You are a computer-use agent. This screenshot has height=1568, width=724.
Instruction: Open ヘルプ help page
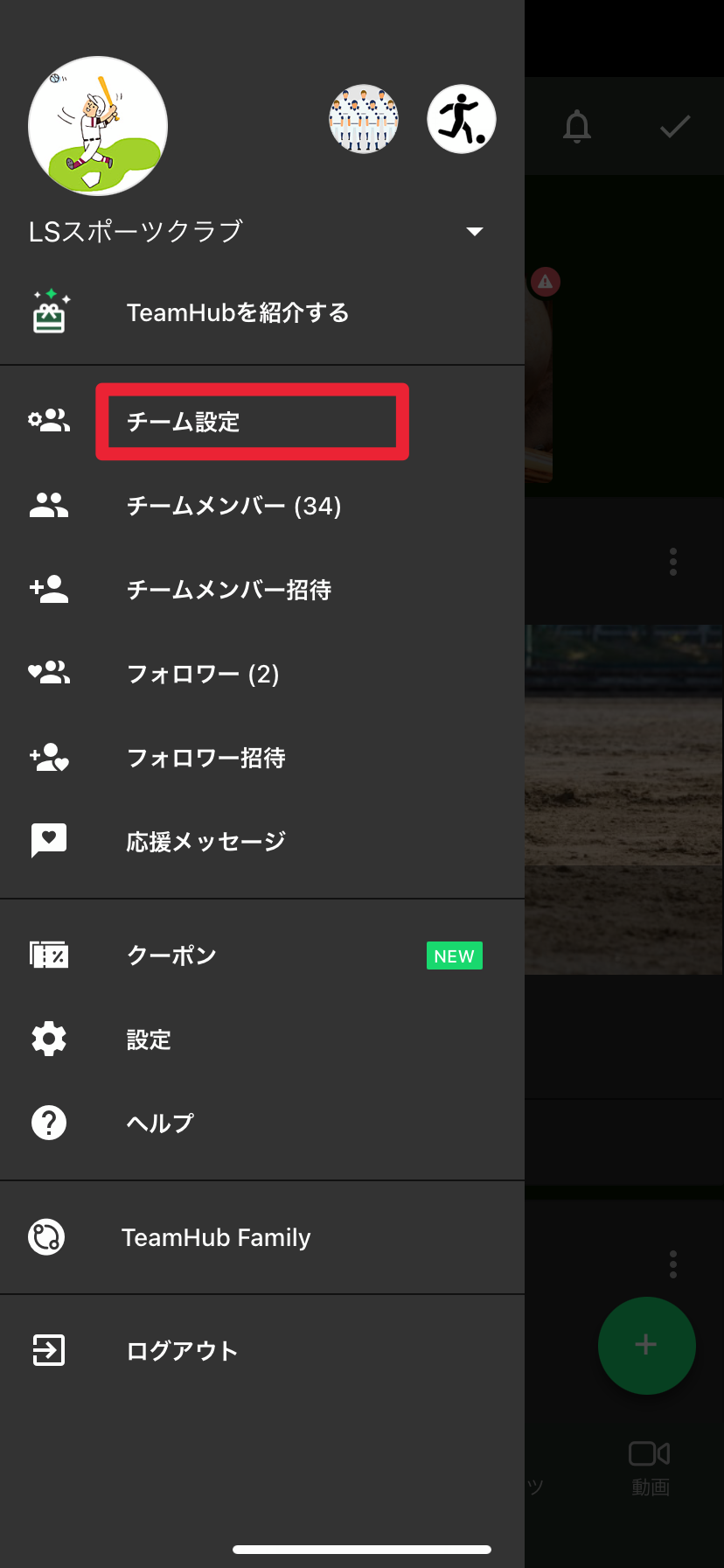(x=262, y=1123)
